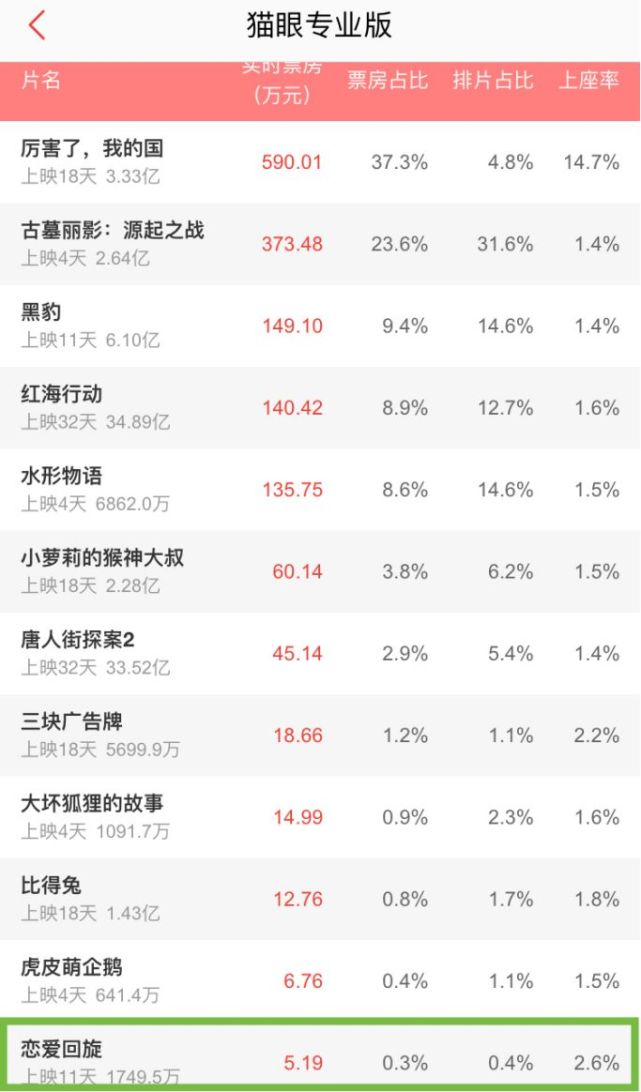The width and height of the screenshot is (641, 1092).
Task: Go back using the red arrow
Action: coord(37,26)
